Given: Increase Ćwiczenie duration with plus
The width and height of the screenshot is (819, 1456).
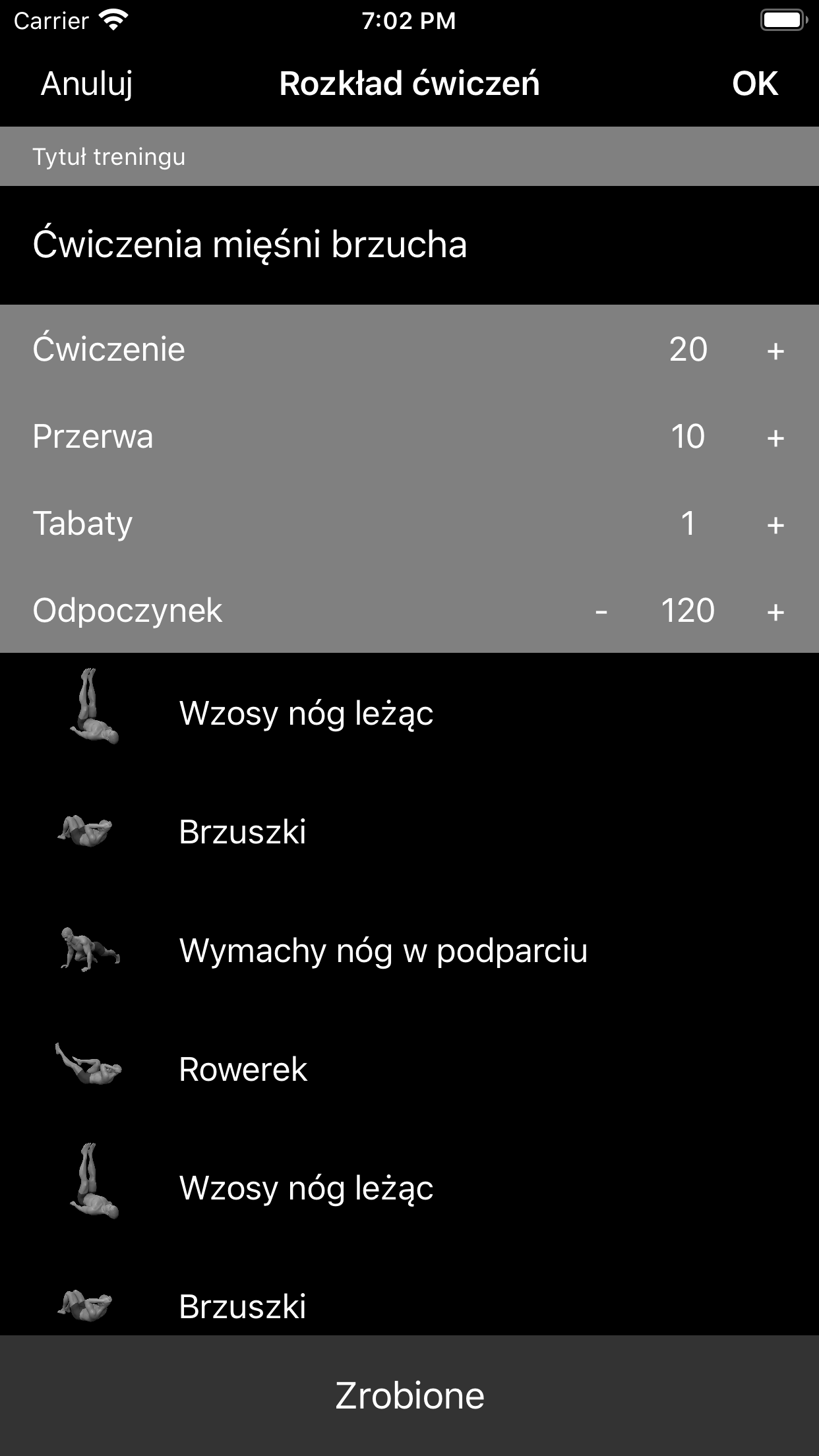Looking at the screenshot, I should (x=777, y=349).
